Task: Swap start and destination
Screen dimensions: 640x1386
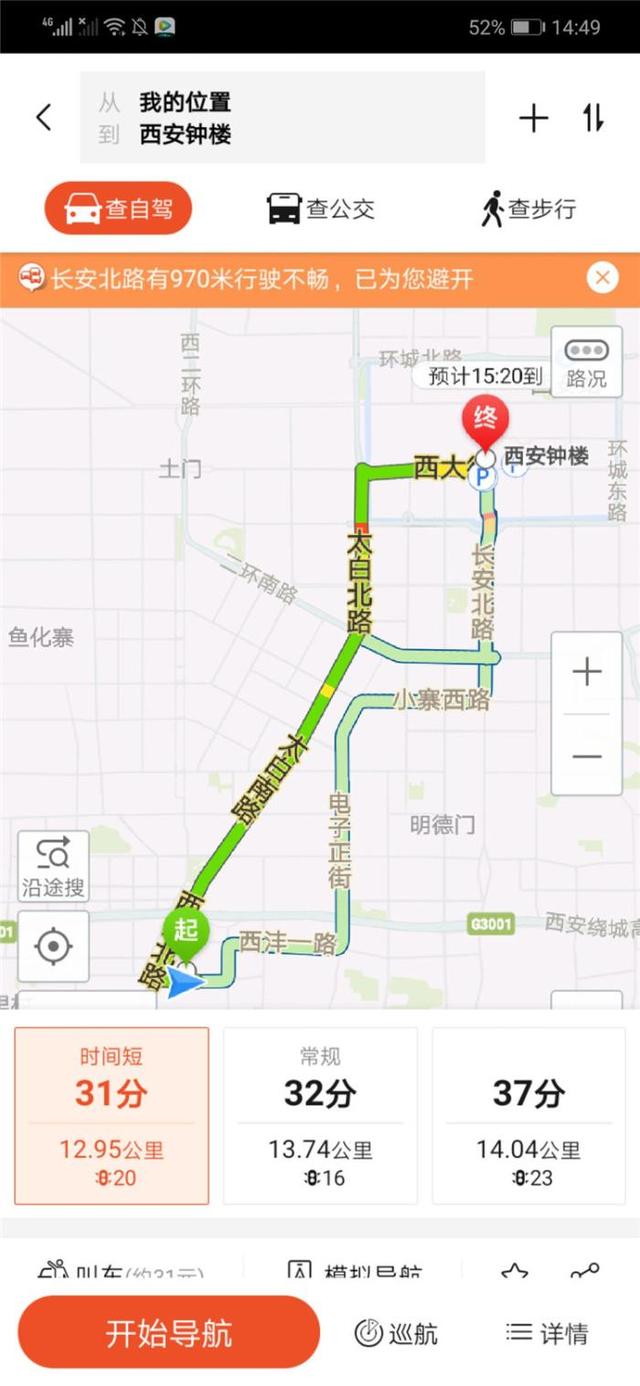Action: pos(593,118)
